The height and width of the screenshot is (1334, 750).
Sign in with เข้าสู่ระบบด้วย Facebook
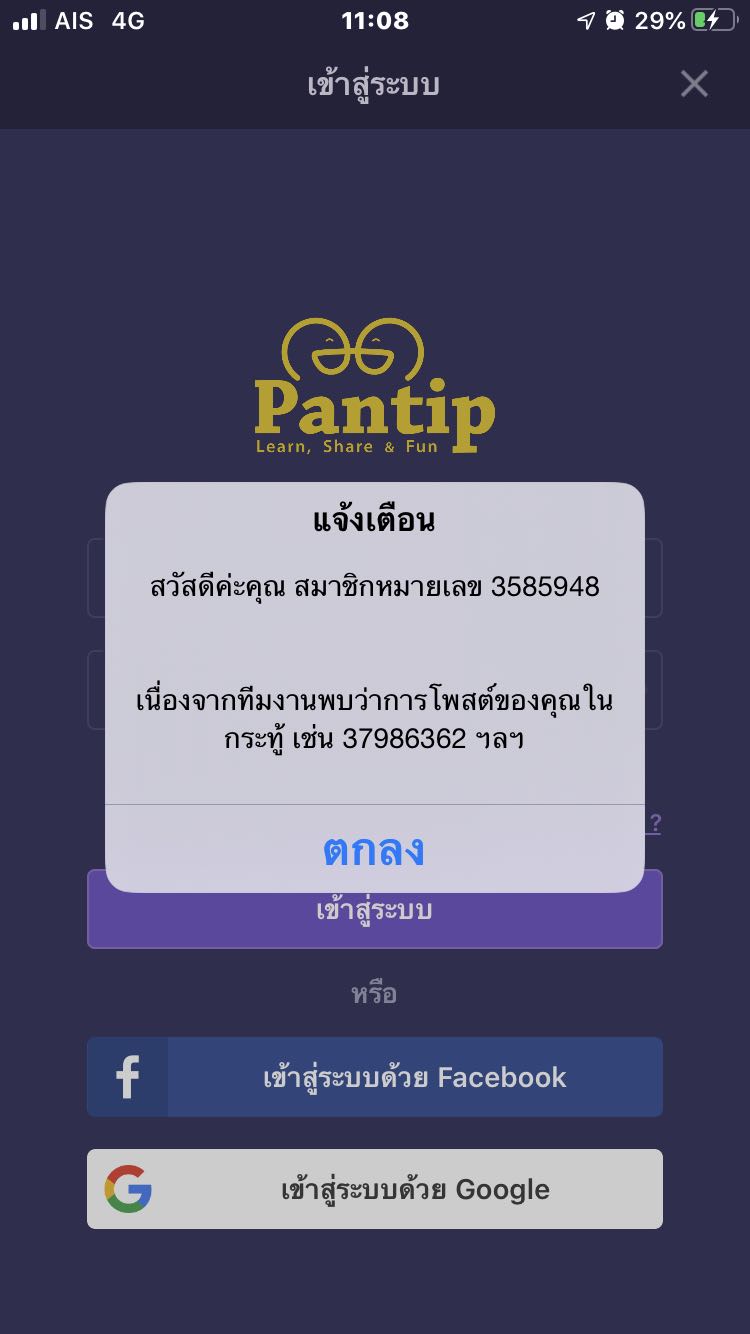point(374,1077)
